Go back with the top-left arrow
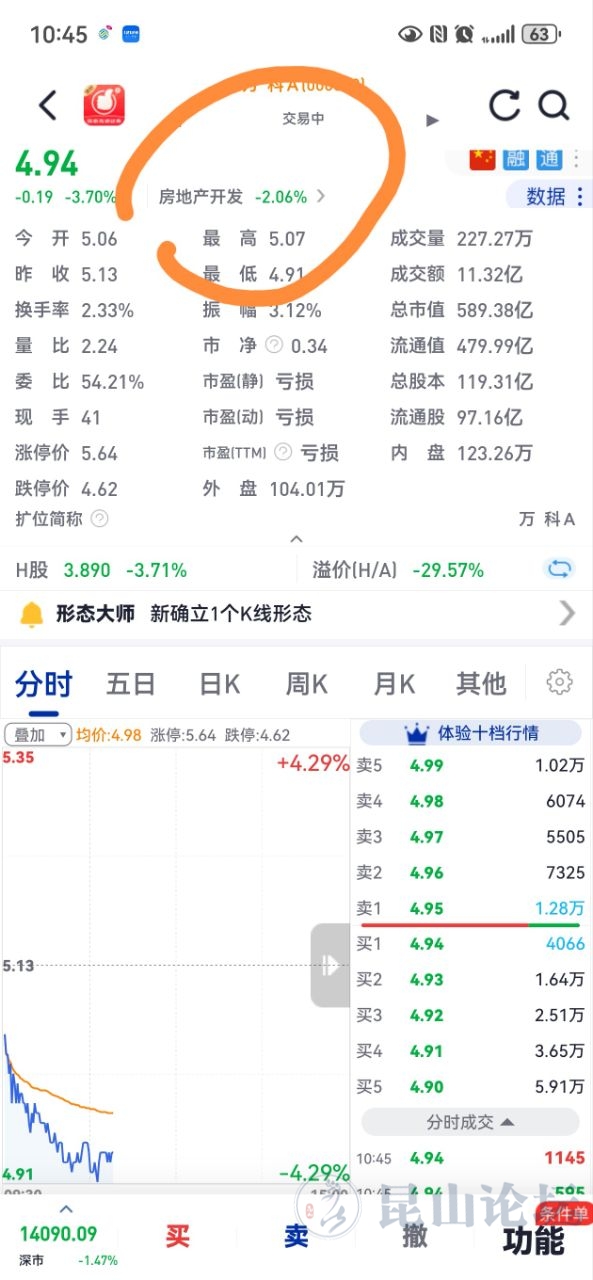Image resolution: width=593 pixels, height=1280 pixels. click(x=48, y=105)
